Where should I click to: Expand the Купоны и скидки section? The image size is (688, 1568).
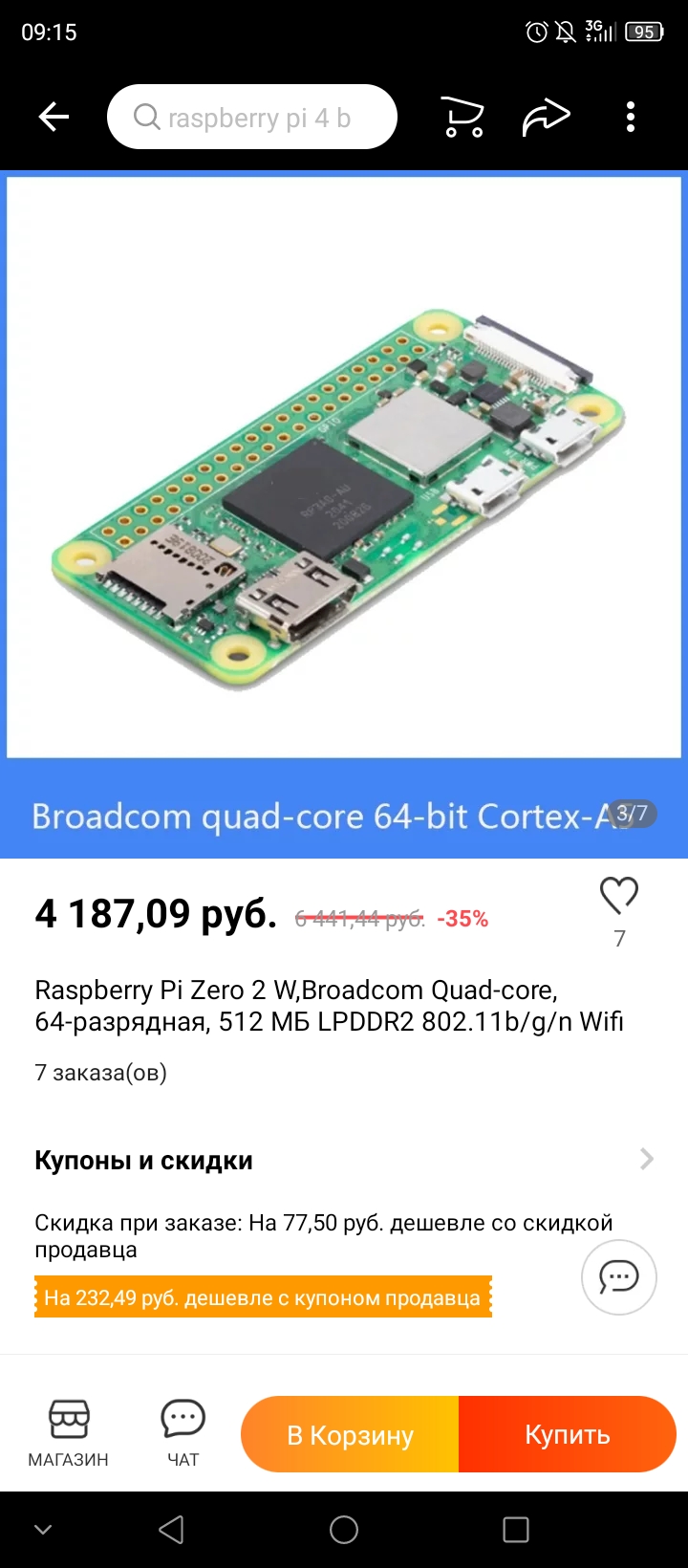pos(344,1160)
